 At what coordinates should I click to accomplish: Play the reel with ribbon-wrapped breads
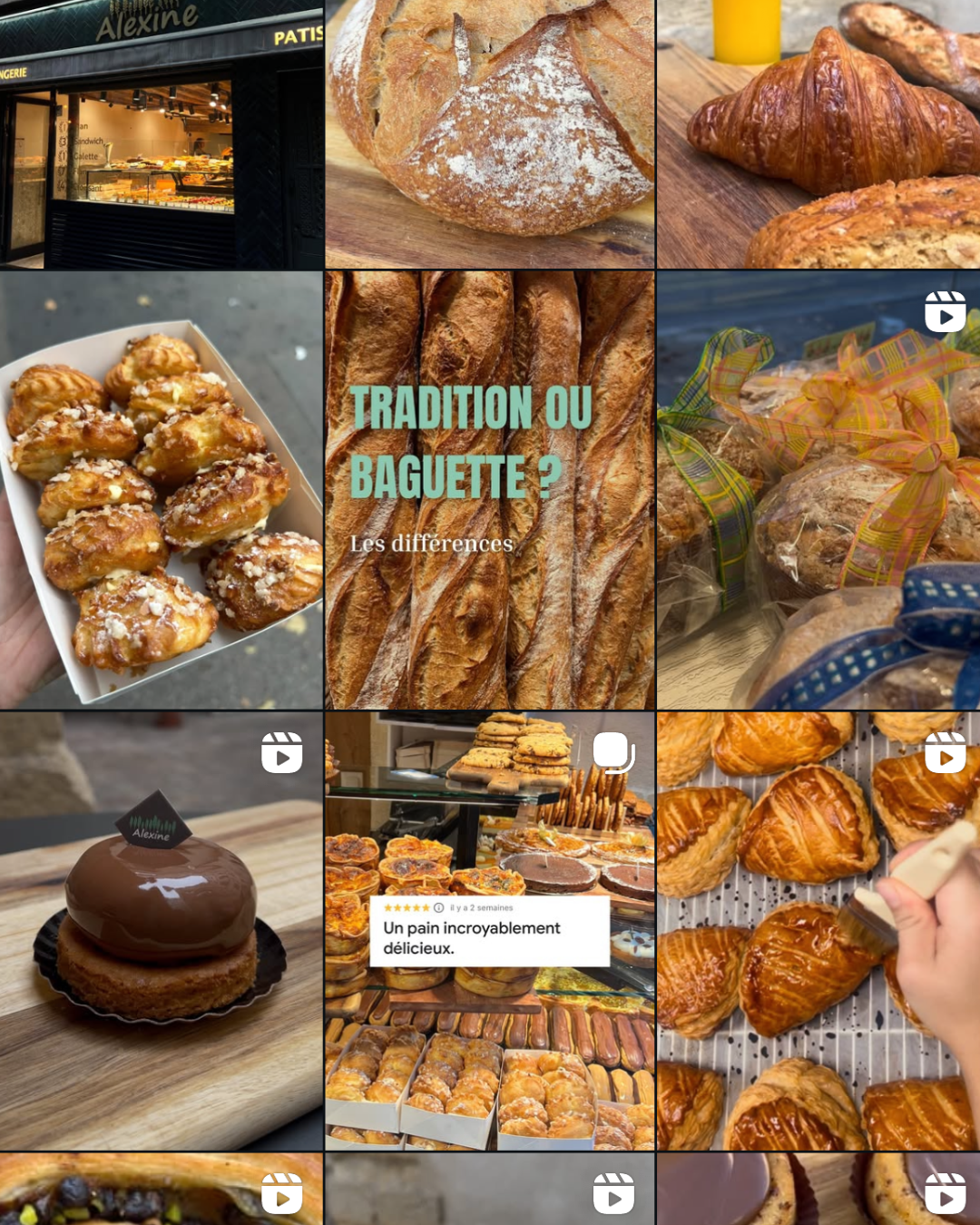coord(818,490)
